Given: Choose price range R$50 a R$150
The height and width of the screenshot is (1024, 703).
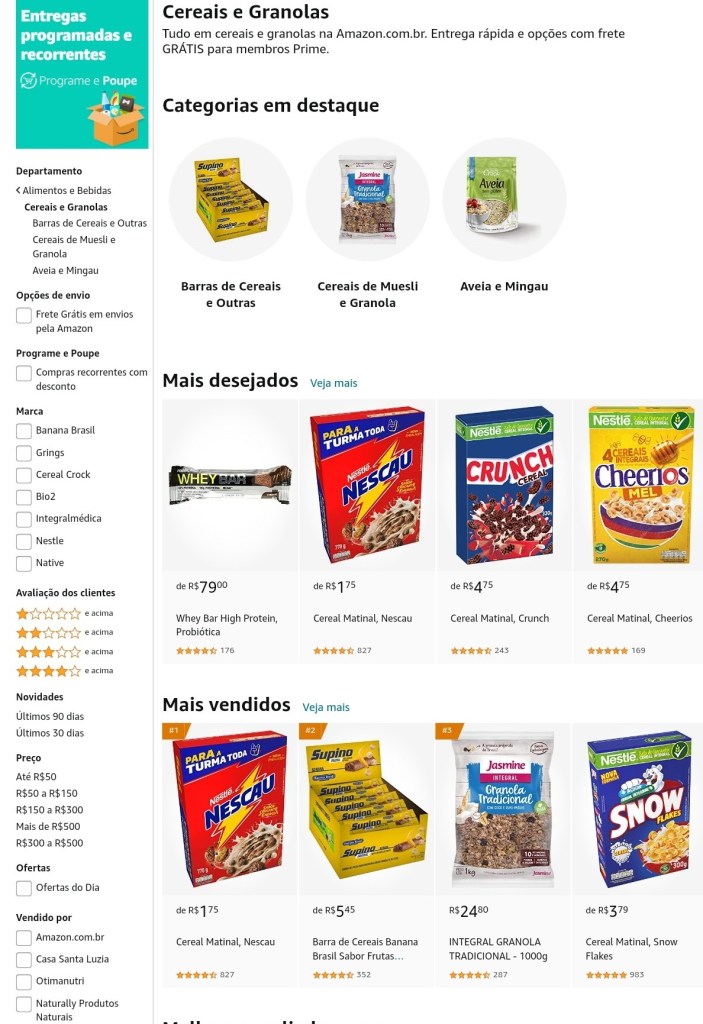Looking at the screenshot, I should pyautogui.click(x=47, y=793).
